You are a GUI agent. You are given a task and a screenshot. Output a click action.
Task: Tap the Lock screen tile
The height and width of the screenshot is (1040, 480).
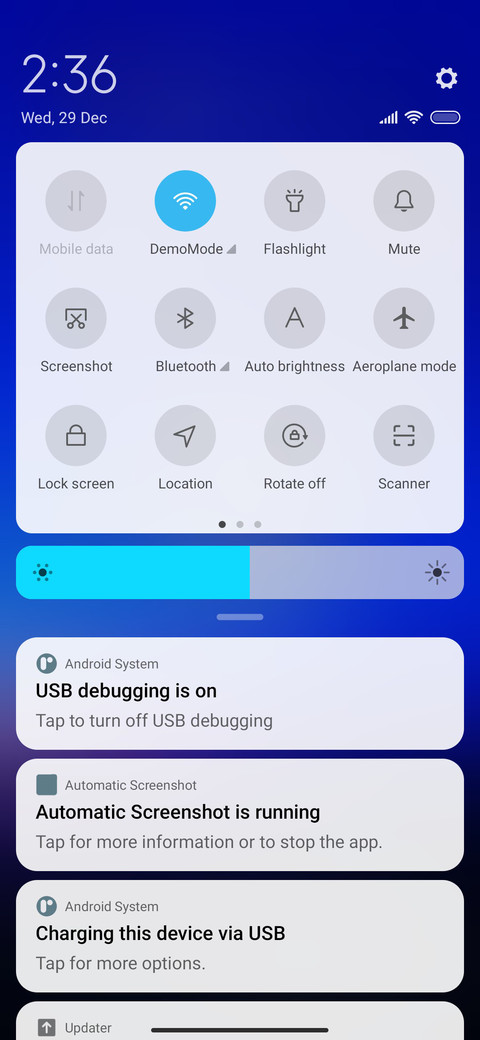(x=76, y=436)
